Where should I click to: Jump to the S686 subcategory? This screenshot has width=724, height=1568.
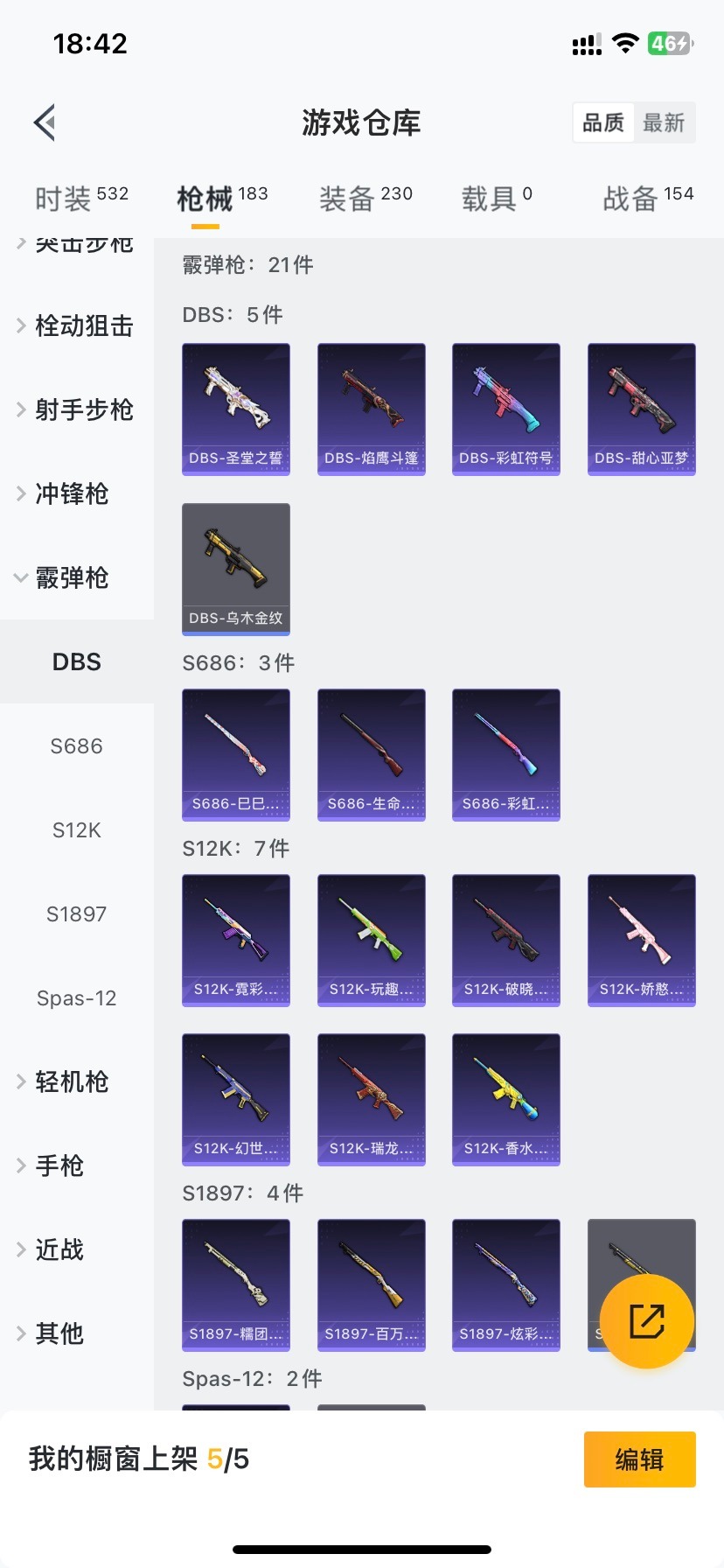[77, 745]
